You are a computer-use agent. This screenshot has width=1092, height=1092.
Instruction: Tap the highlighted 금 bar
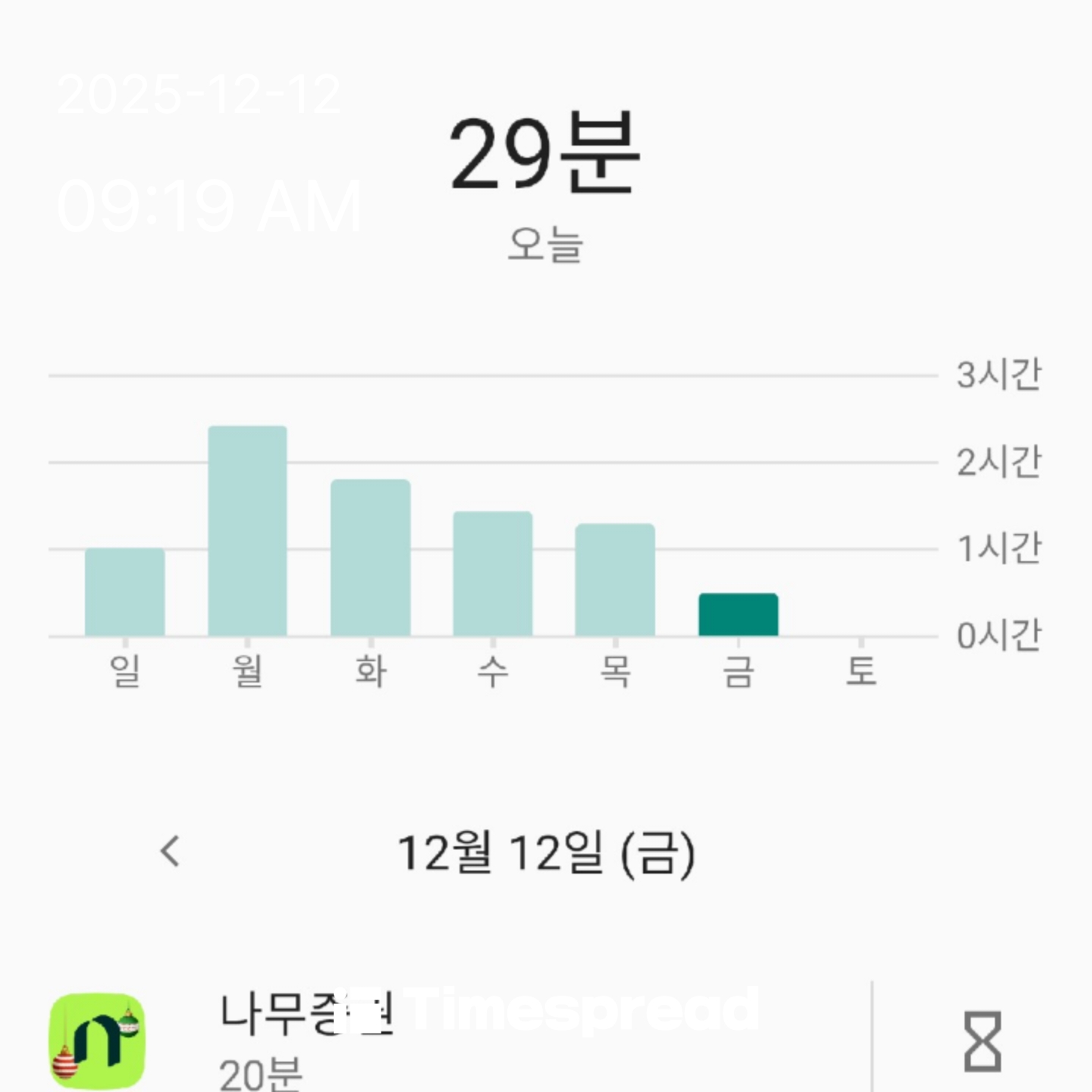coord(738,614)
